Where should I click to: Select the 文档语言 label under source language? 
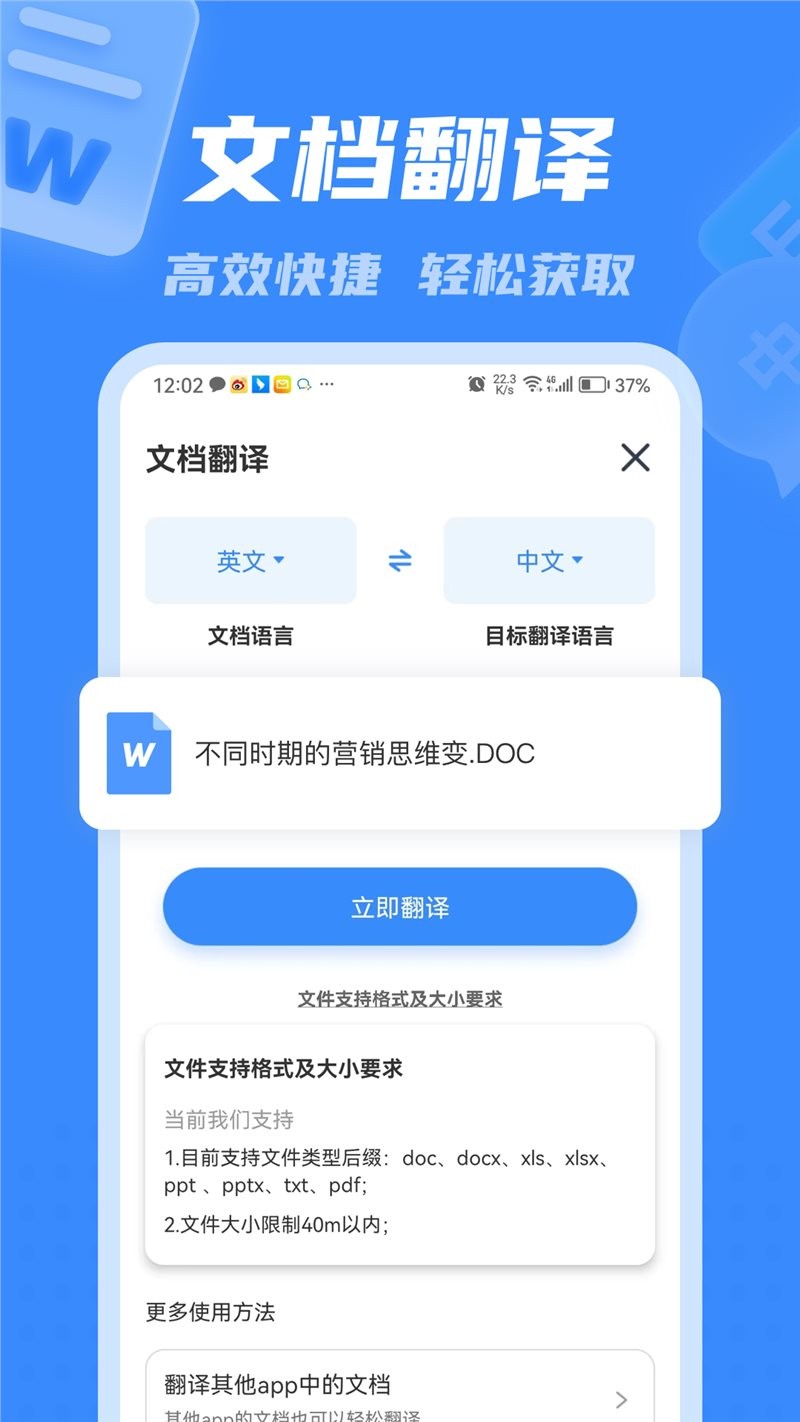pos(250,636)
